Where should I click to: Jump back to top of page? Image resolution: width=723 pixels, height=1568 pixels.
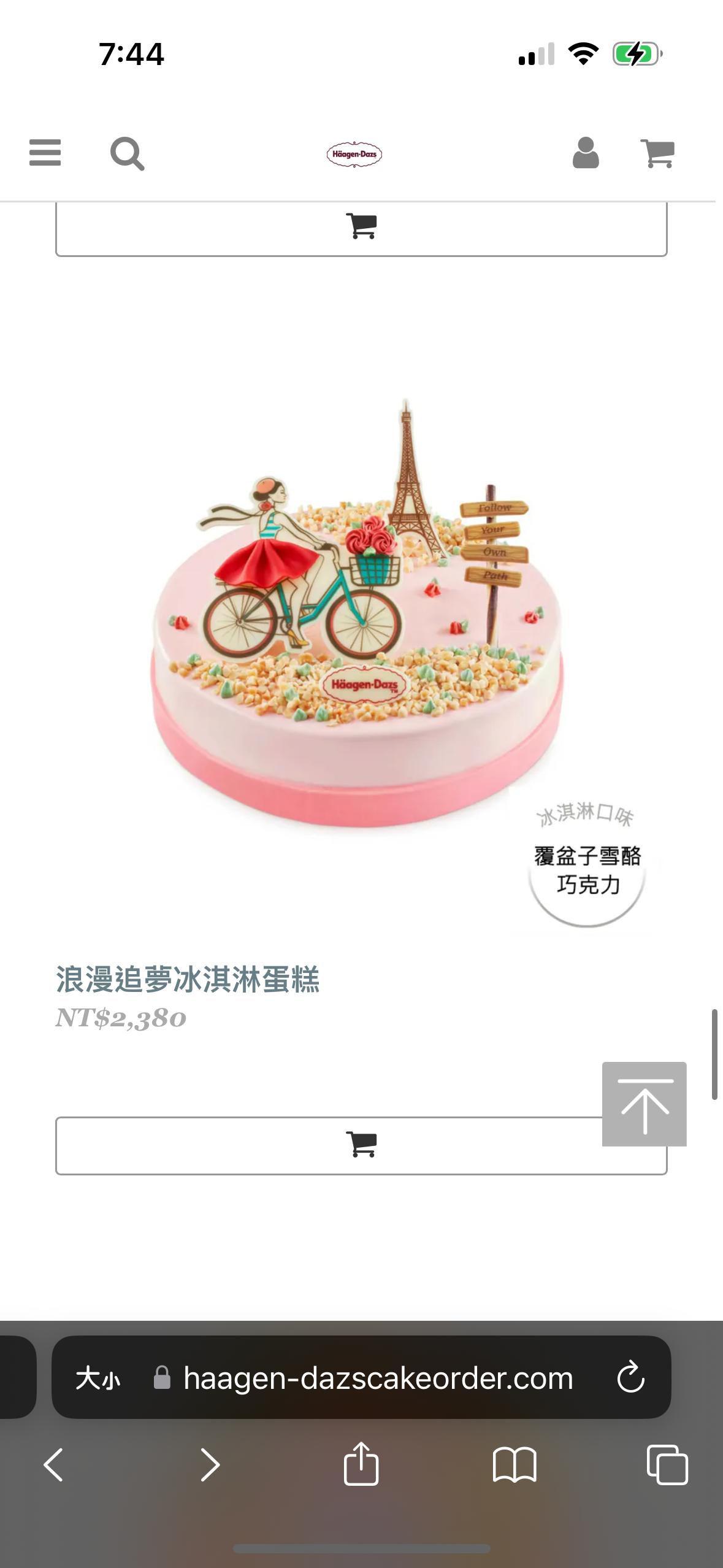644,1104
